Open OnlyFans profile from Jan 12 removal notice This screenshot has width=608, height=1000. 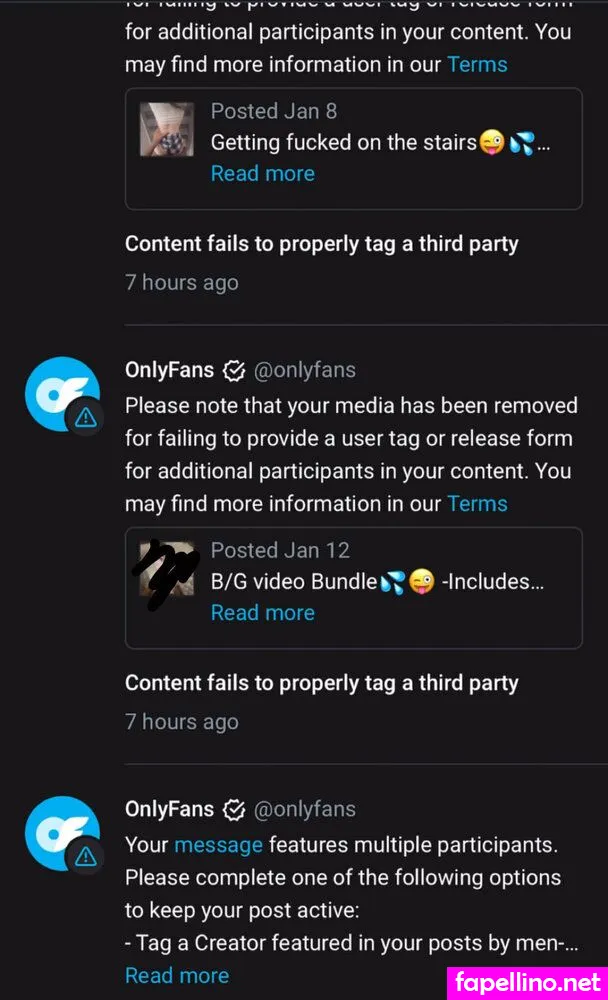169,370
